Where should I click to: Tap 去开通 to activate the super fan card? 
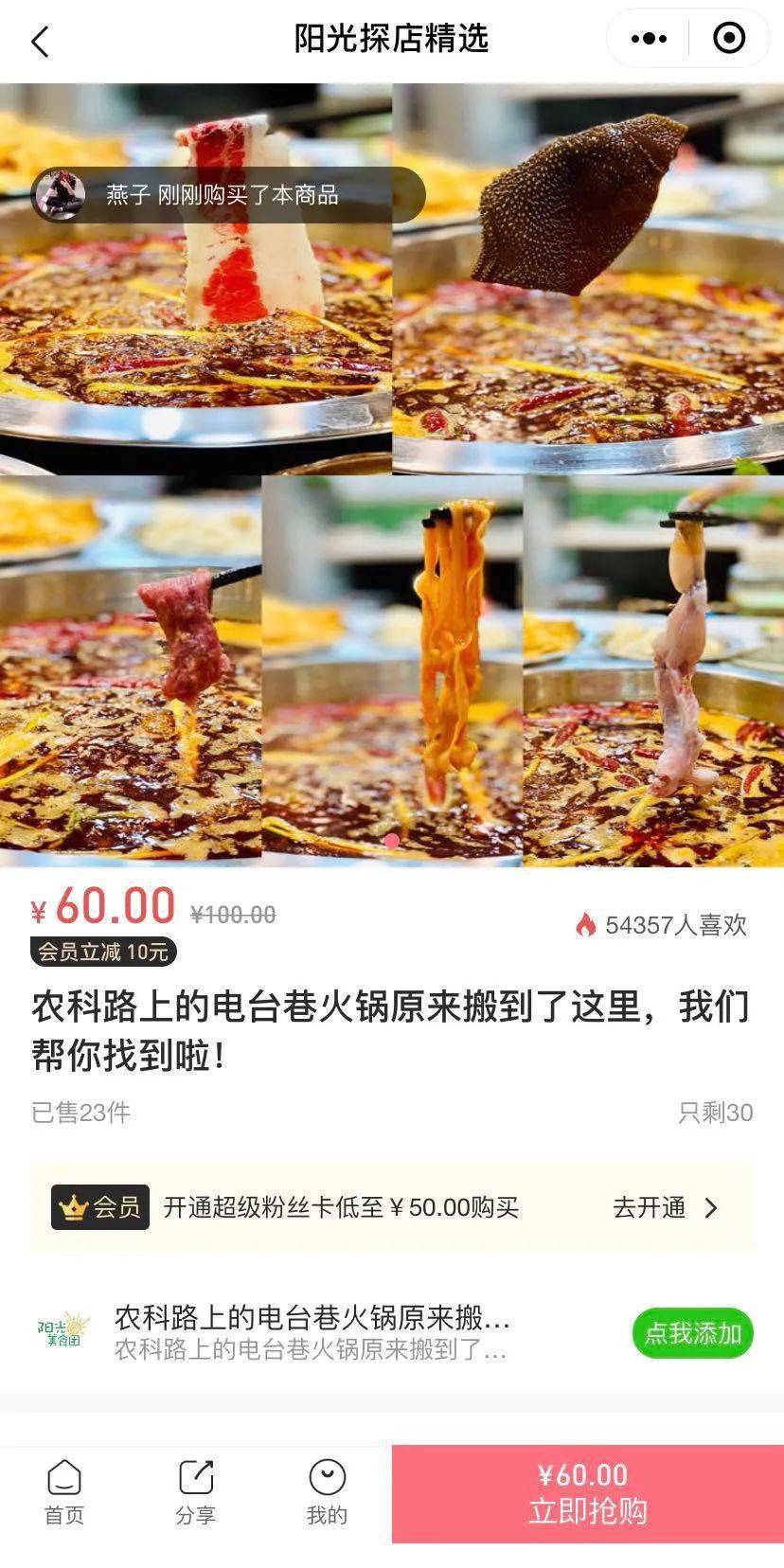666,1207
